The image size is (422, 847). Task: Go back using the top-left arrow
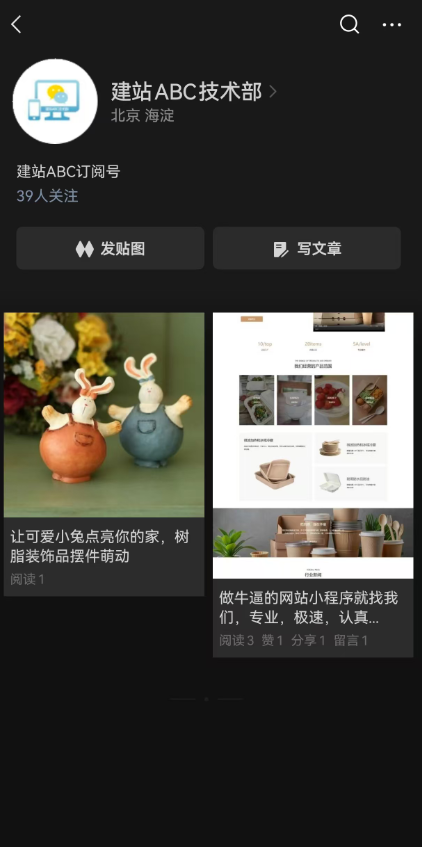click(16, 24)
